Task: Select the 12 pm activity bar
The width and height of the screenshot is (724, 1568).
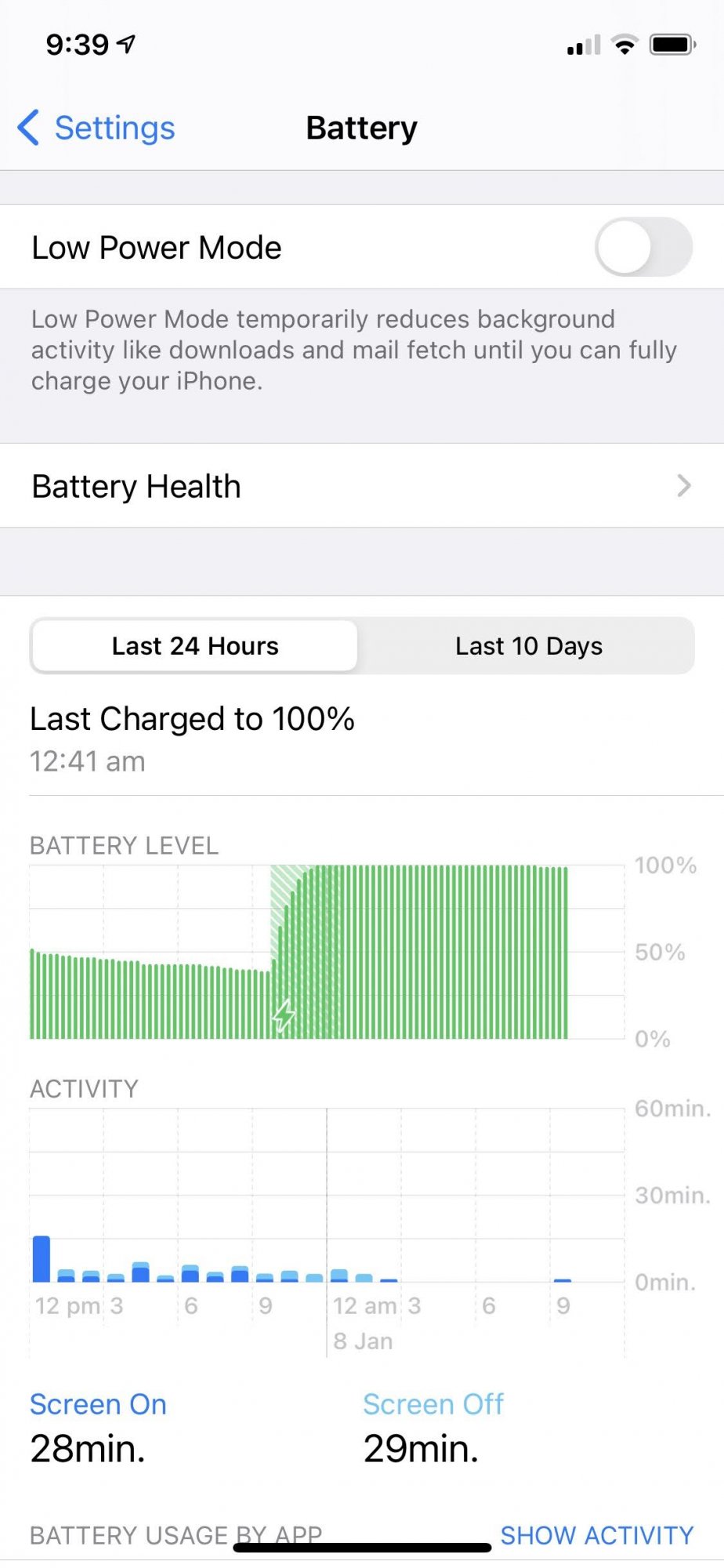Action: [42, 1259]
